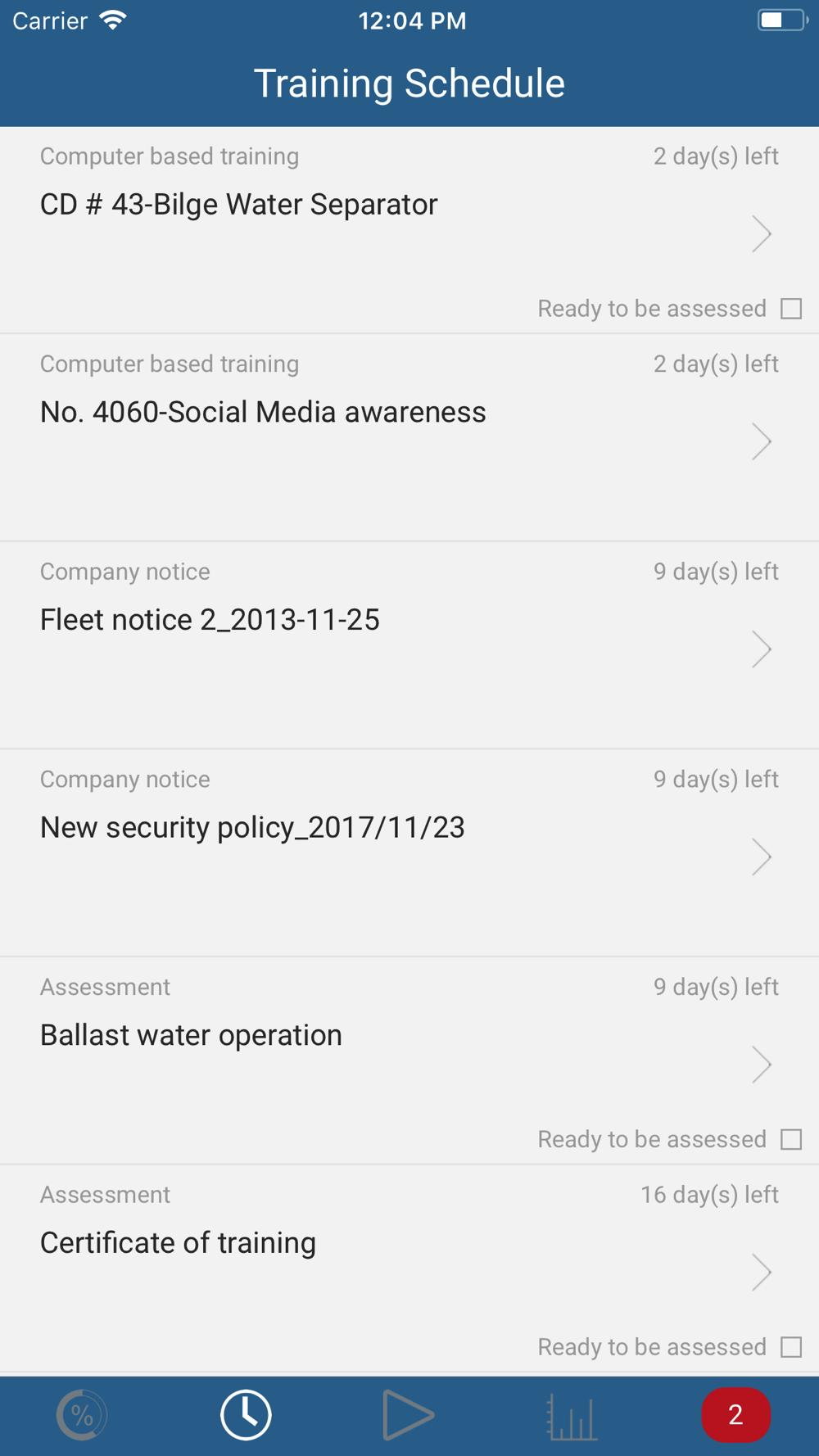The image size is (819, 1456).
Task: Open Ballast water operation assessment
Action: coord(409,1060)
